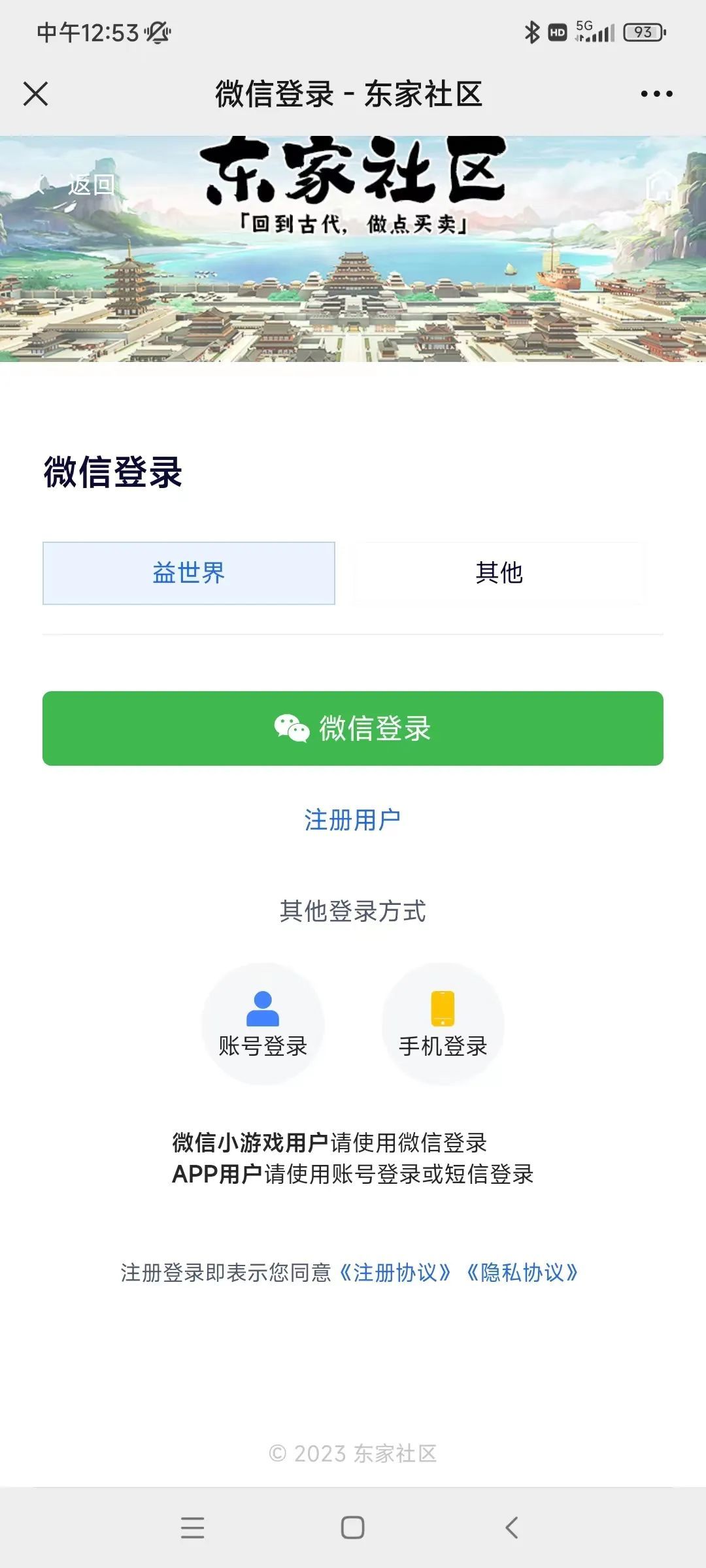This screenshot has height=1568, width=706.
Task: Open the 《注册协议》 link
Action: point(395,1273)
